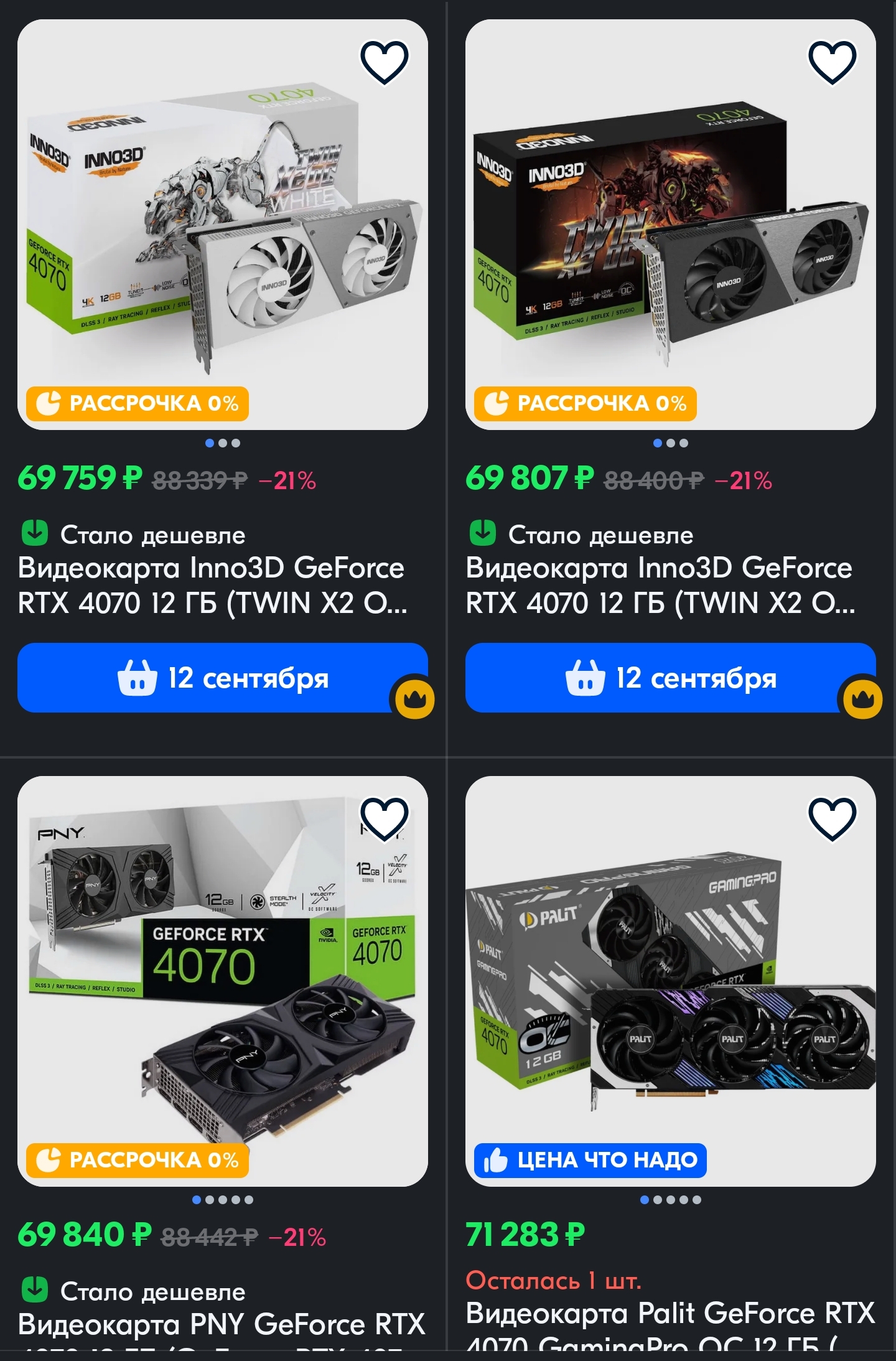896x1361 pixels.
Task: Favorite the black Inno3D RTX 4070 card
Action: click(832, 62)
